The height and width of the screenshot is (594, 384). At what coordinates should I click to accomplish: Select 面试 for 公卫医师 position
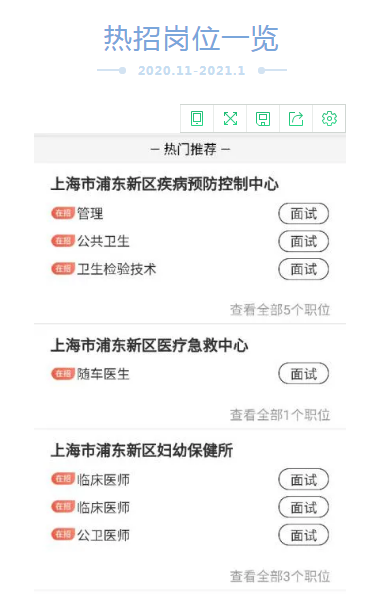click(x=303, y=535)
